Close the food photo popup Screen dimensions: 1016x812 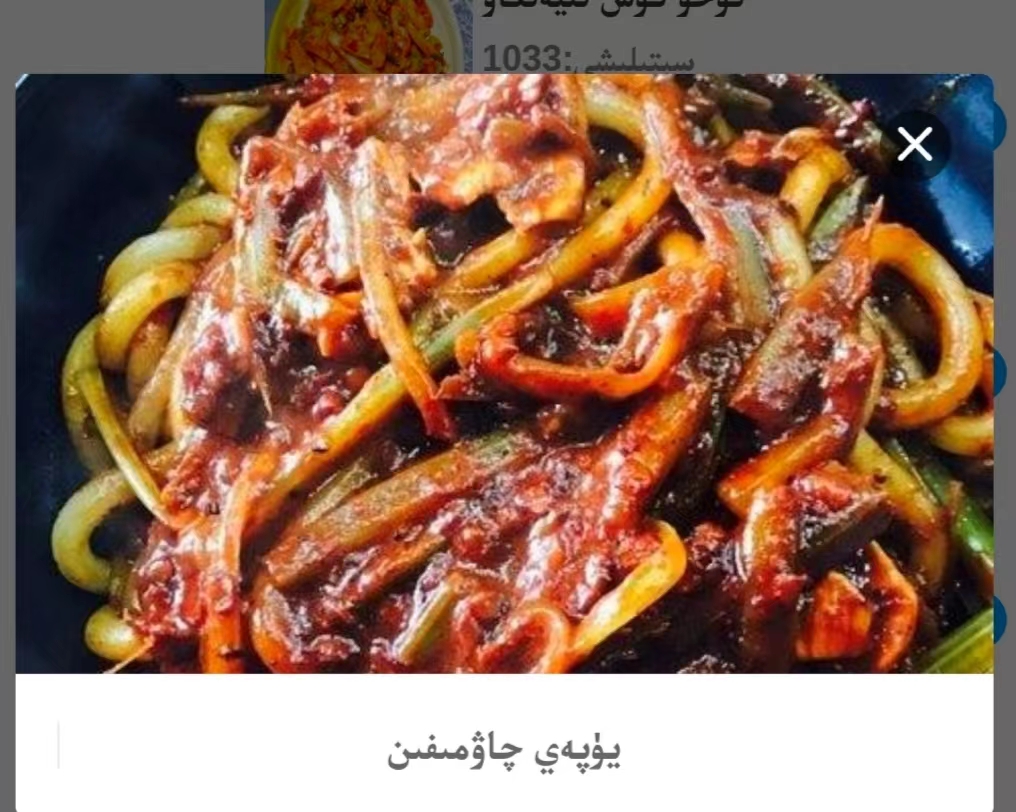coord(915,145)
